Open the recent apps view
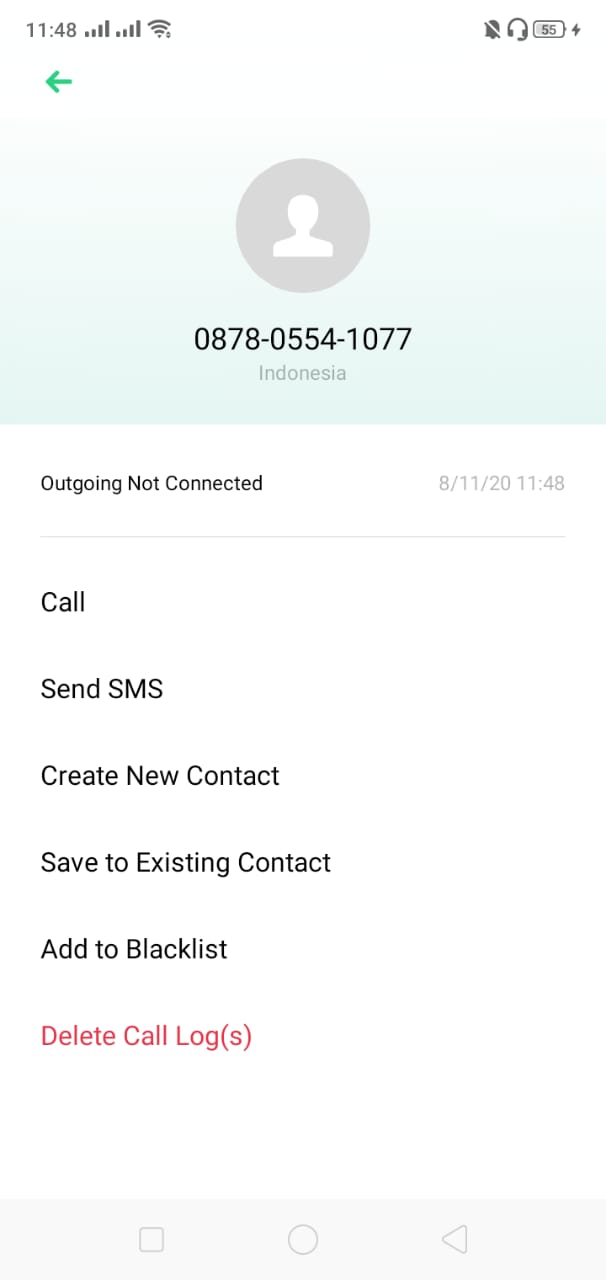Viewport: 606px width, 1280px height. 151,1240
